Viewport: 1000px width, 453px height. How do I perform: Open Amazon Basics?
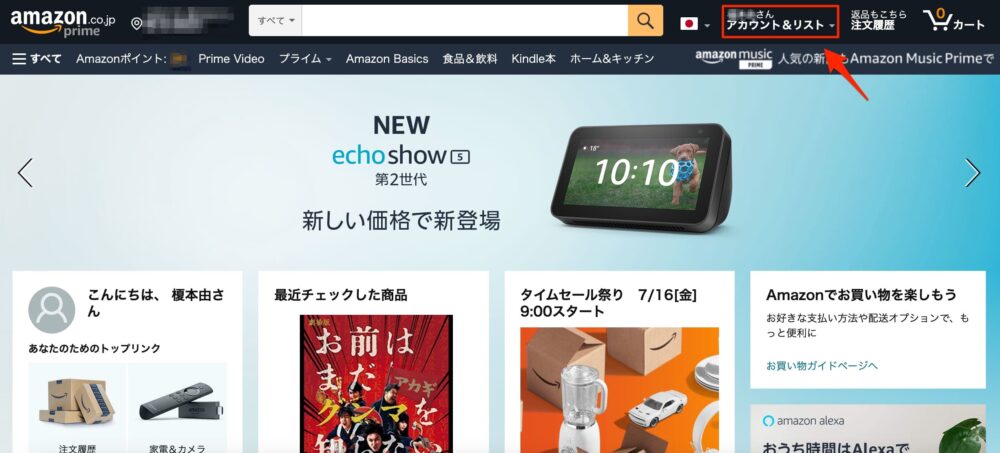tap(387, 59)
